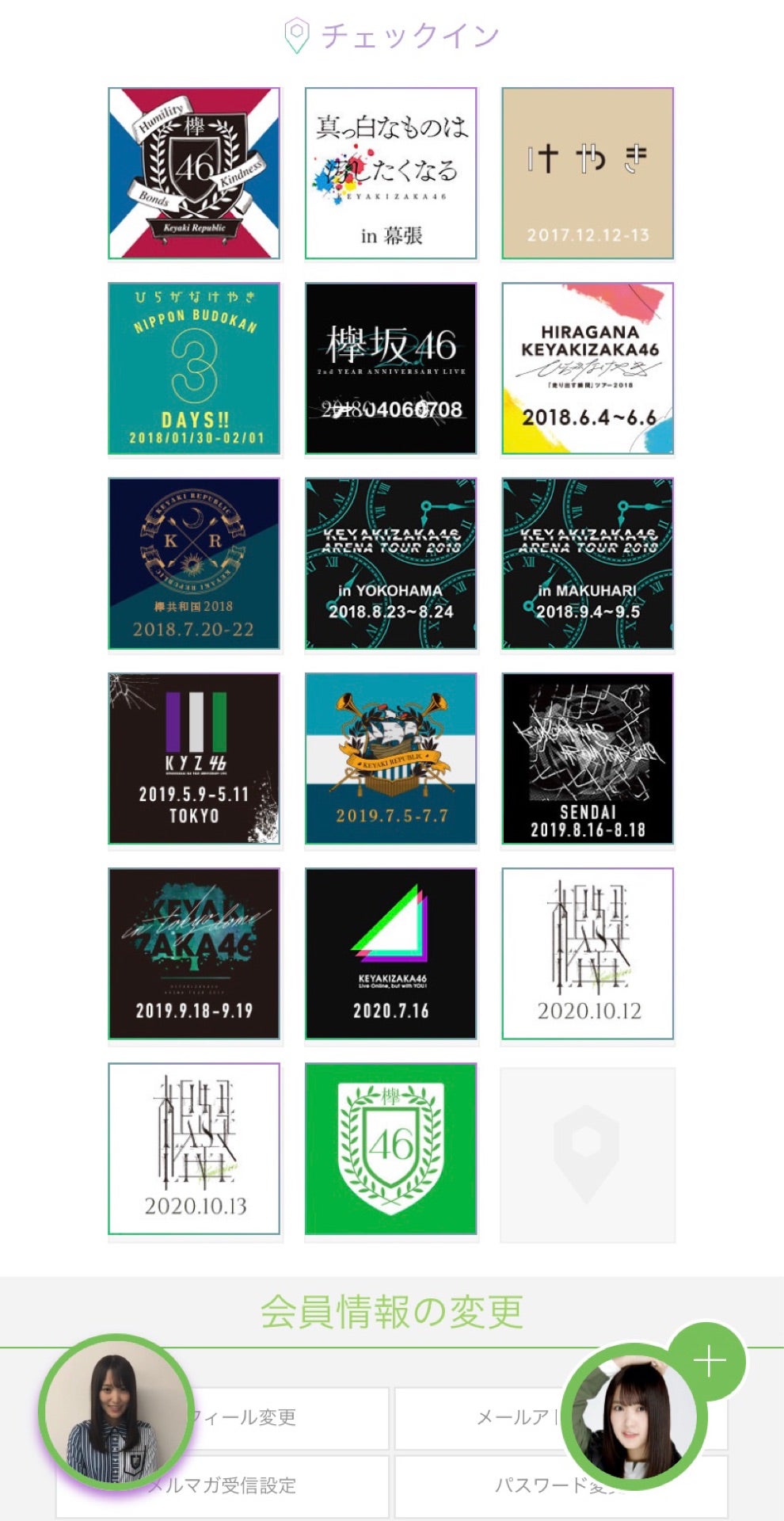Open the 2nd Year Anniversary Live badge

pyautogui.click(x=391, y=368)
